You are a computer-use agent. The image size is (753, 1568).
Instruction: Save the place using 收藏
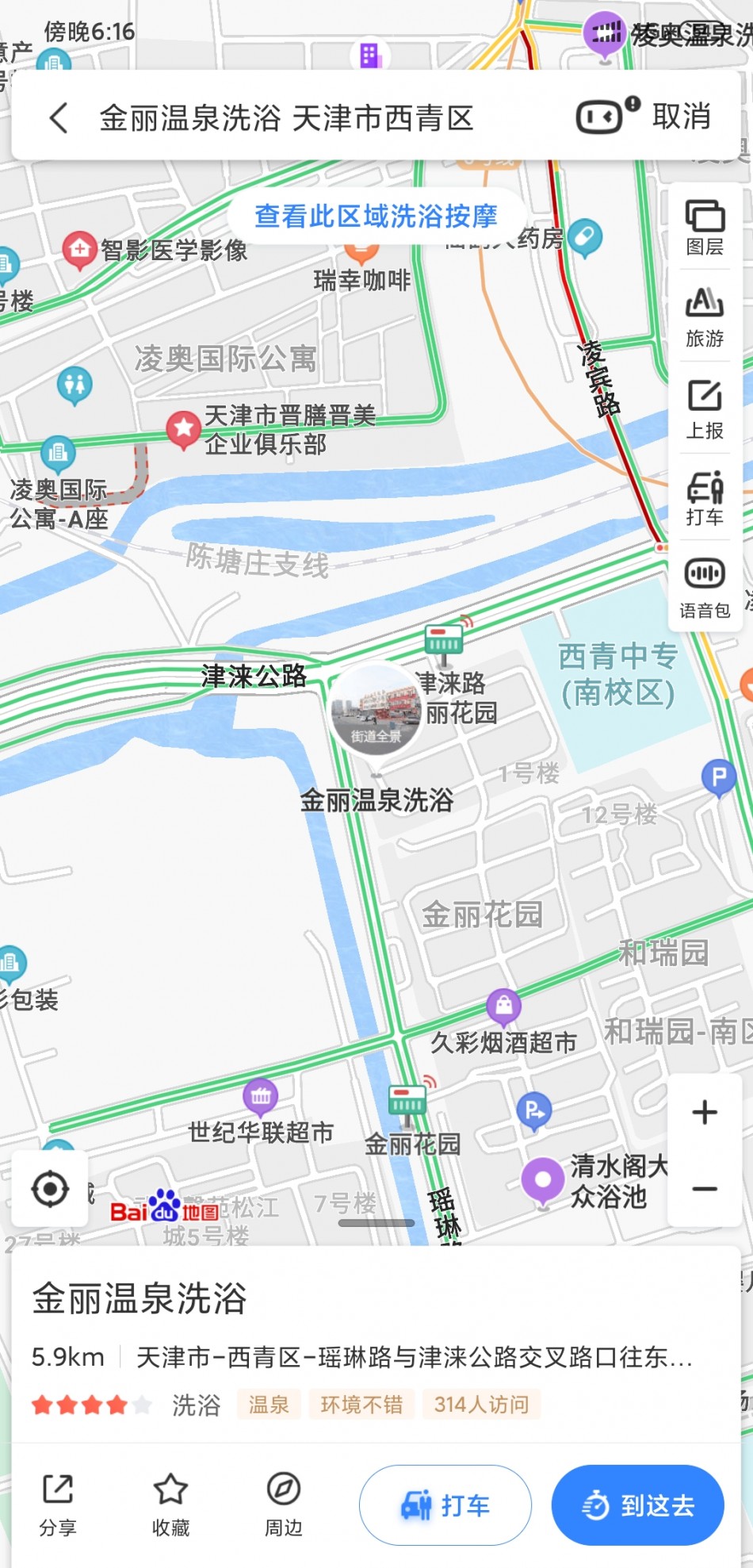point(170,1504)
